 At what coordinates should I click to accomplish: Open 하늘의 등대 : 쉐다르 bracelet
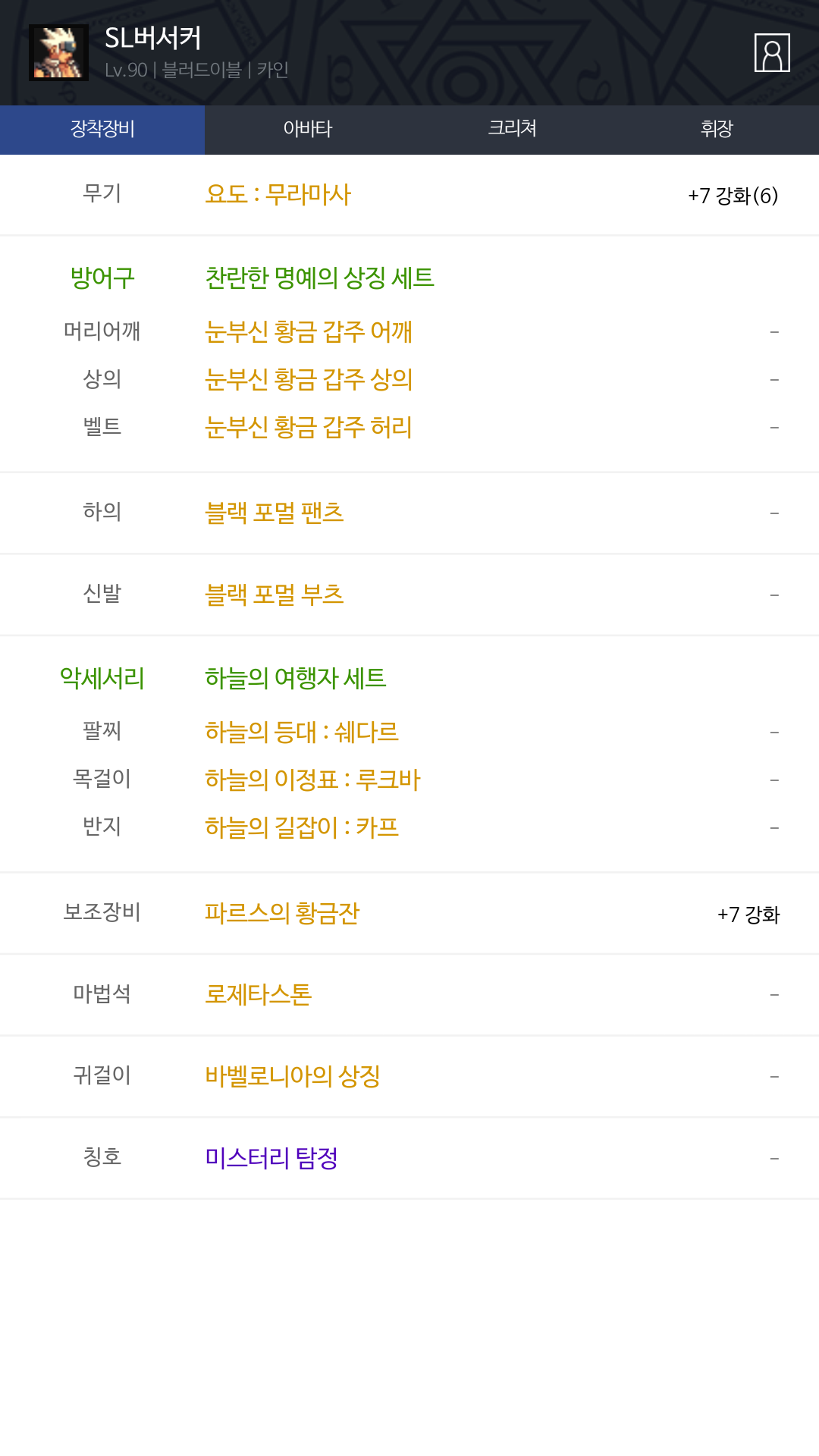tap(302, 732)
